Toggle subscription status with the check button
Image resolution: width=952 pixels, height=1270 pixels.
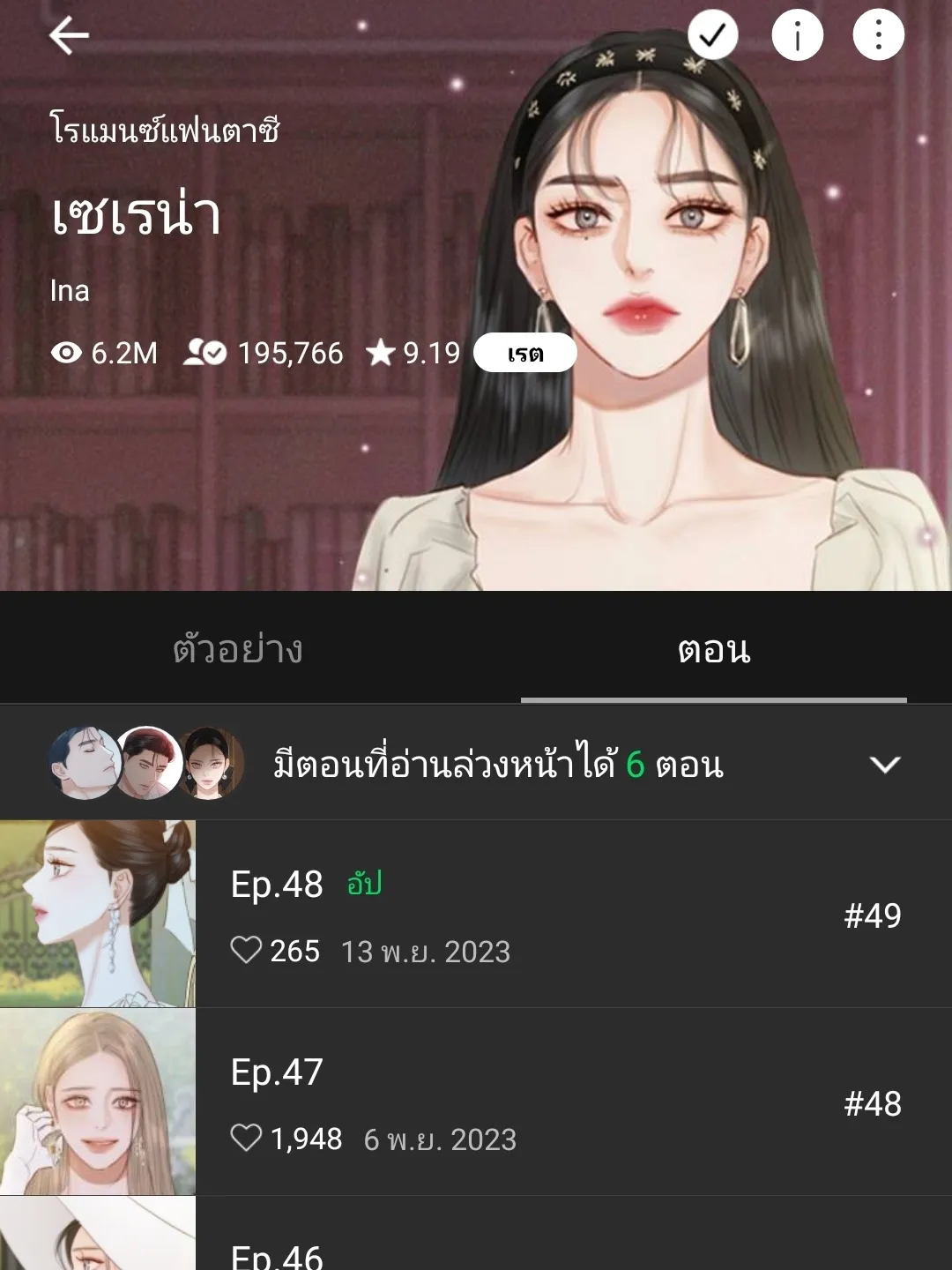click(x=712, y=34)
